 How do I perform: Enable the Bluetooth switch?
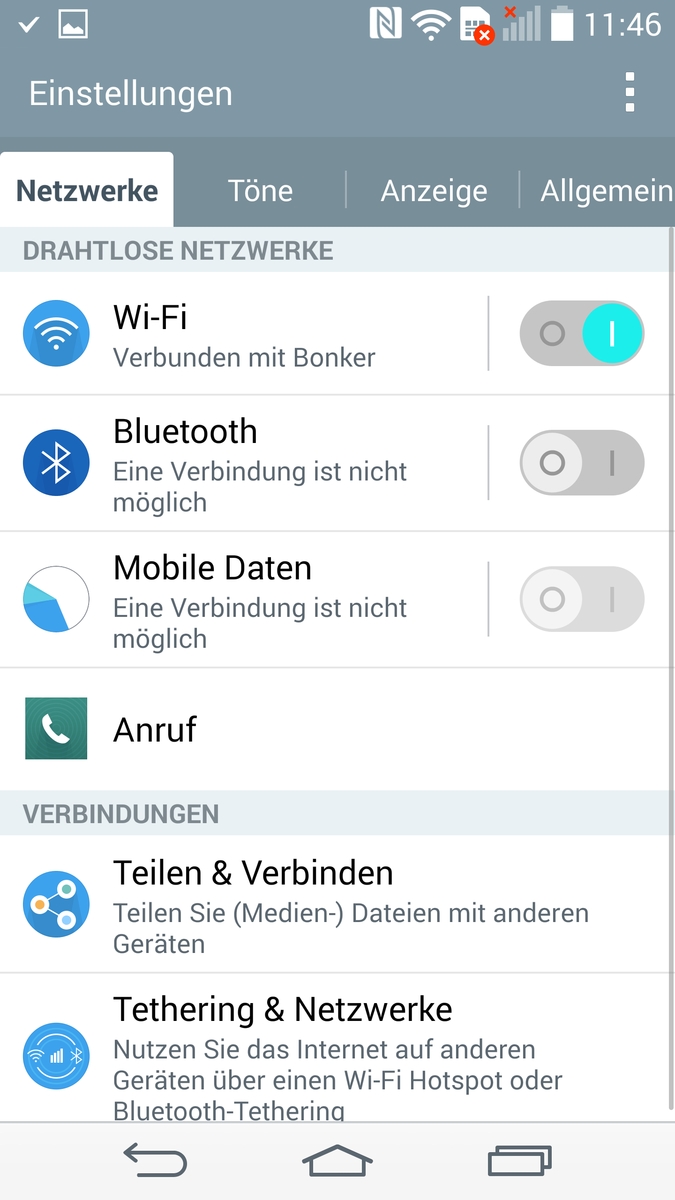click(x=582, y=464)
